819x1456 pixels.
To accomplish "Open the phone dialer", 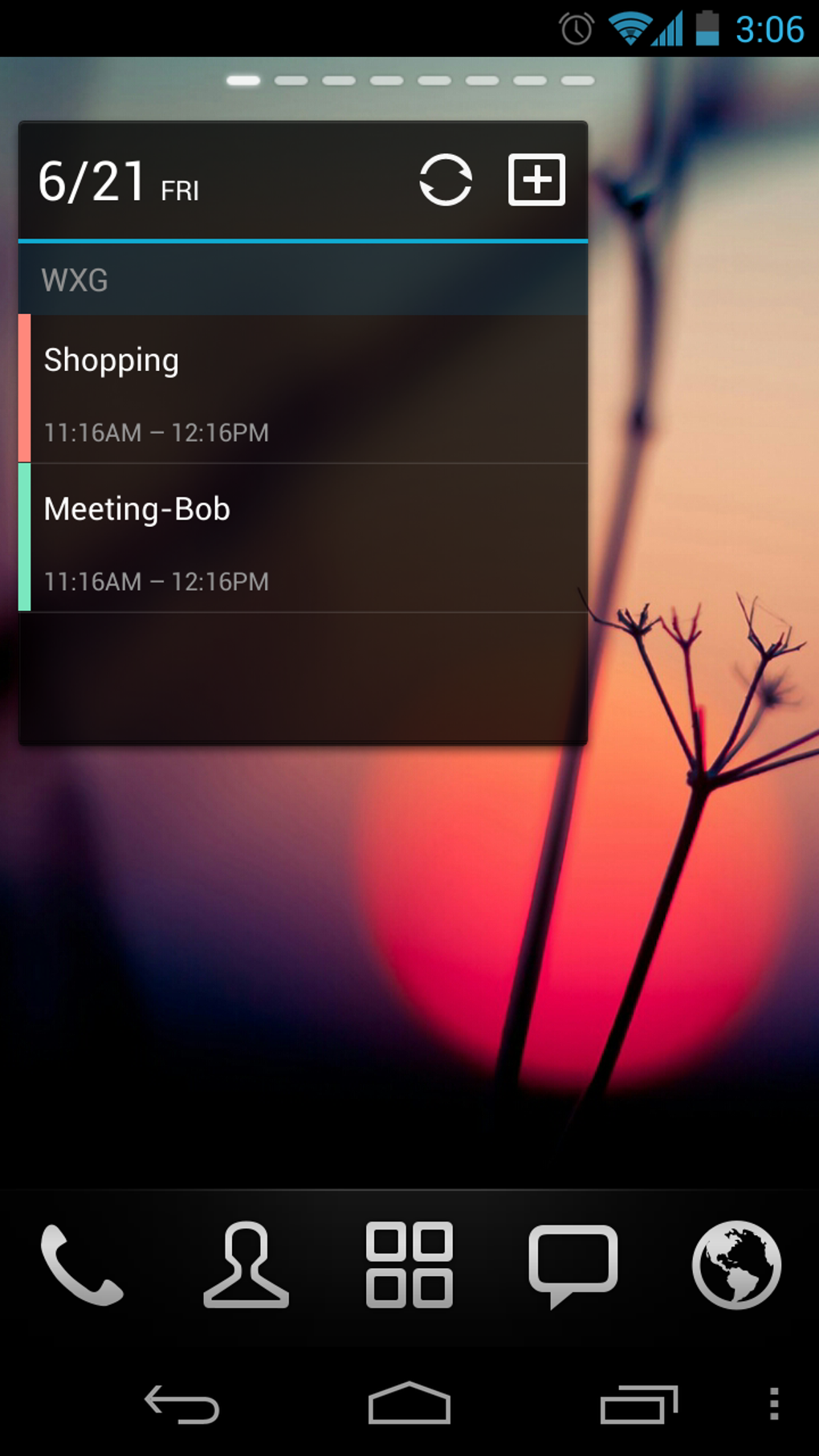I will pyautogui.click(x=82, y=1265).
